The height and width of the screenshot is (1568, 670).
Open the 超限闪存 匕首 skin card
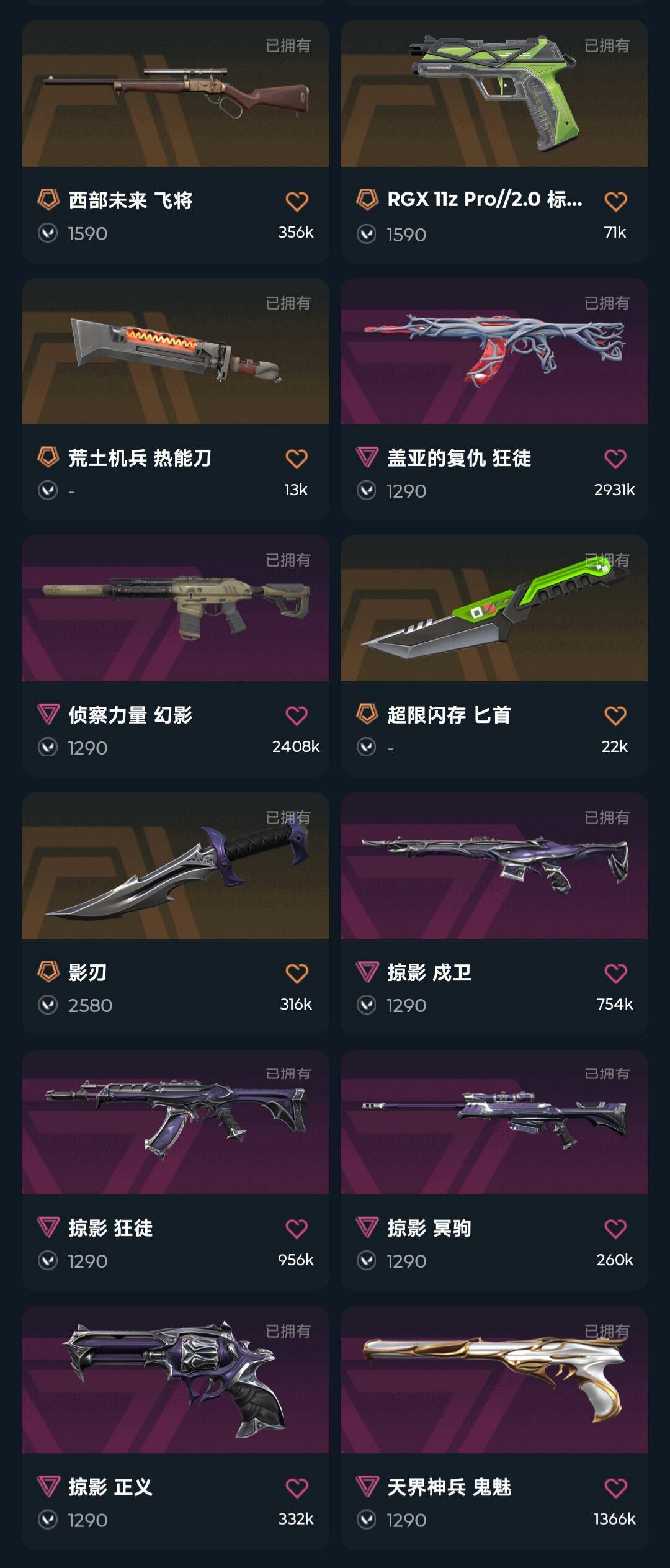pyautogui.click(x=494, y=609)
